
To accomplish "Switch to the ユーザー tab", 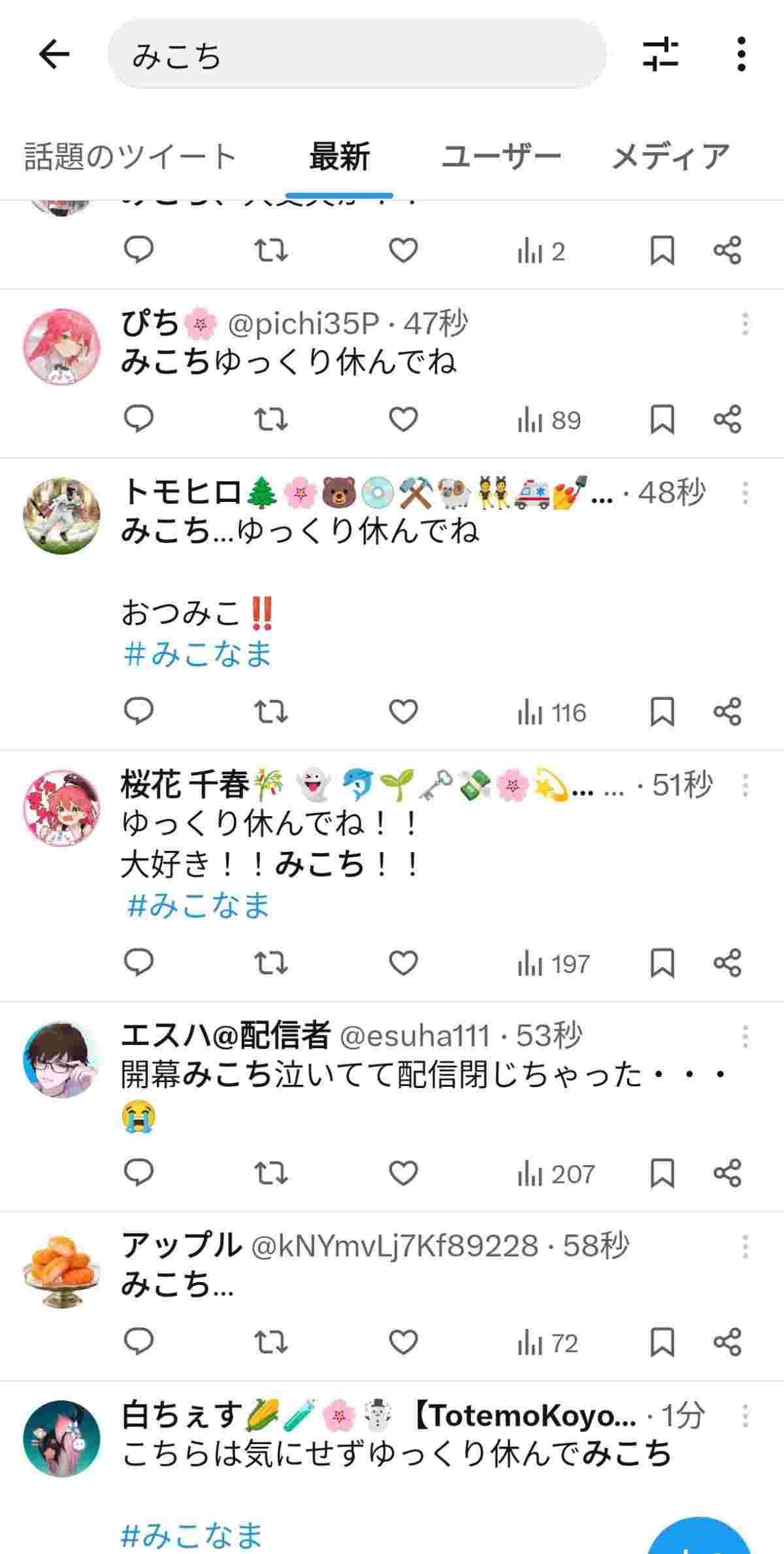I will click(x=501, y=157).
